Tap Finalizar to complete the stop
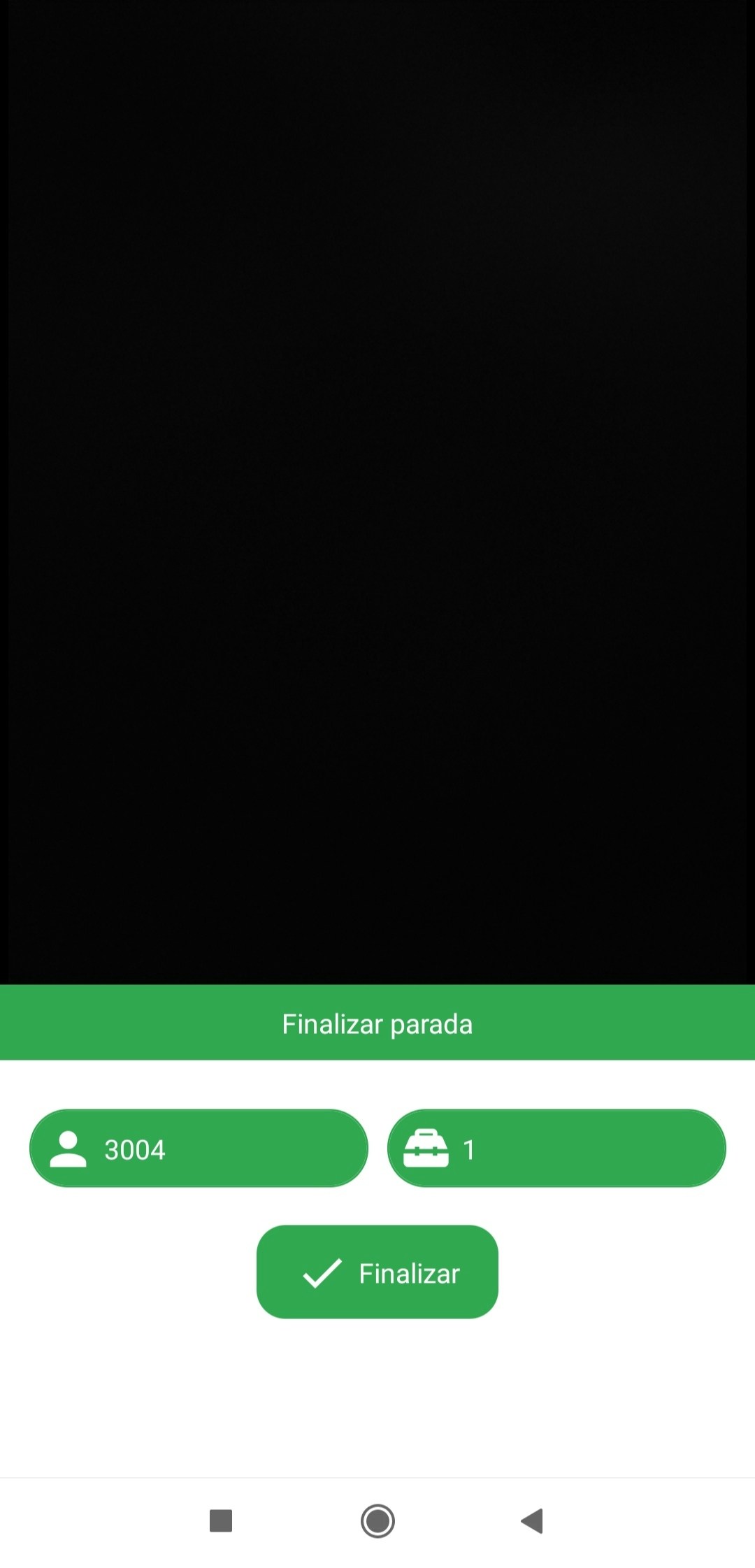The height and width of the screenshot is (1568, 755). (x=377, y=1272)
